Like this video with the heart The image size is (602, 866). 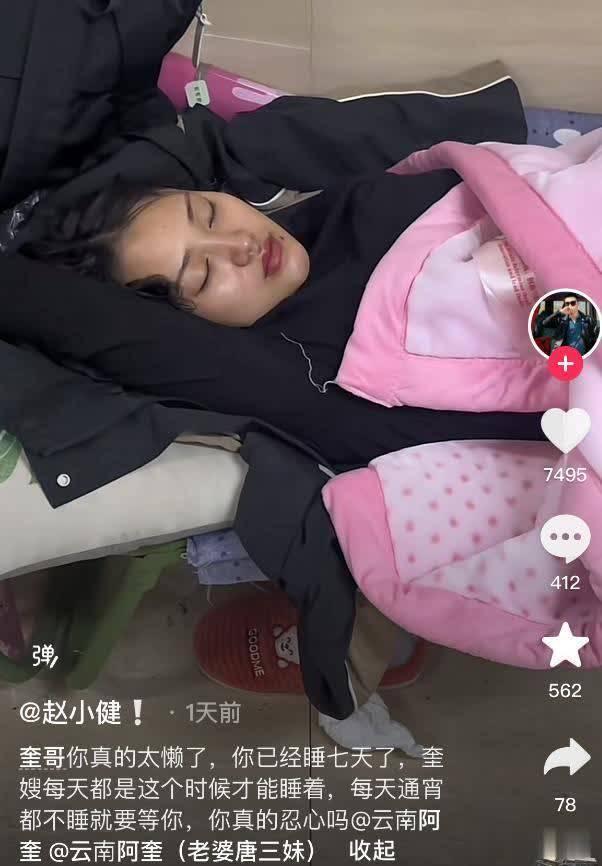(565, 430)
